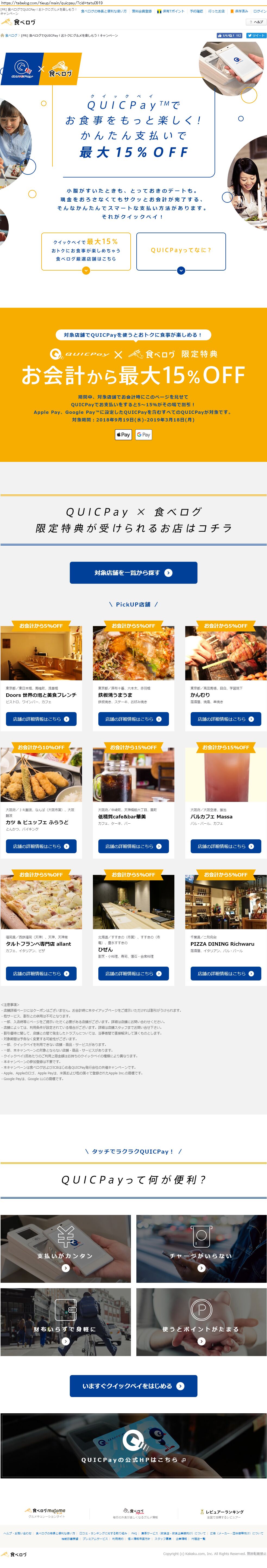Viewport: 267px width, 1568px height.
Task: View store details for 鉄板焼うまうま
Action: [x=134, y=719]
